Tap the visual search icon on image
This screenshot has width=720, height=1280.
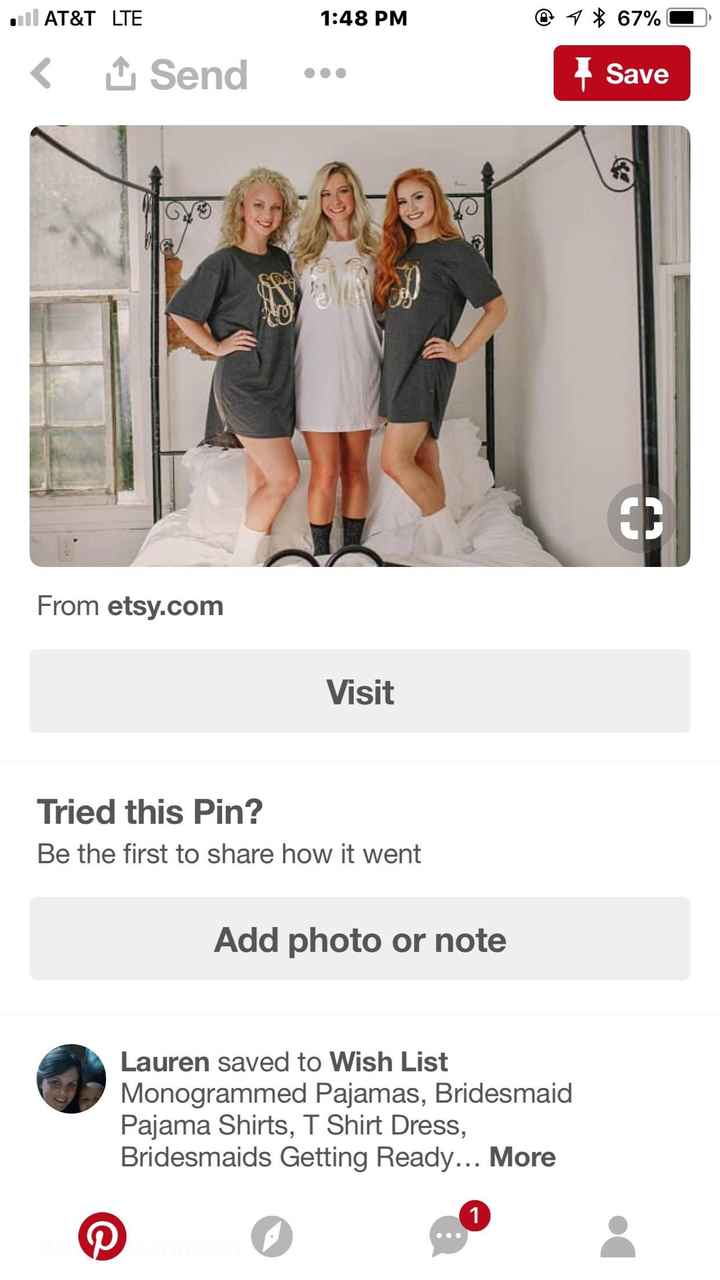(640, 519)
